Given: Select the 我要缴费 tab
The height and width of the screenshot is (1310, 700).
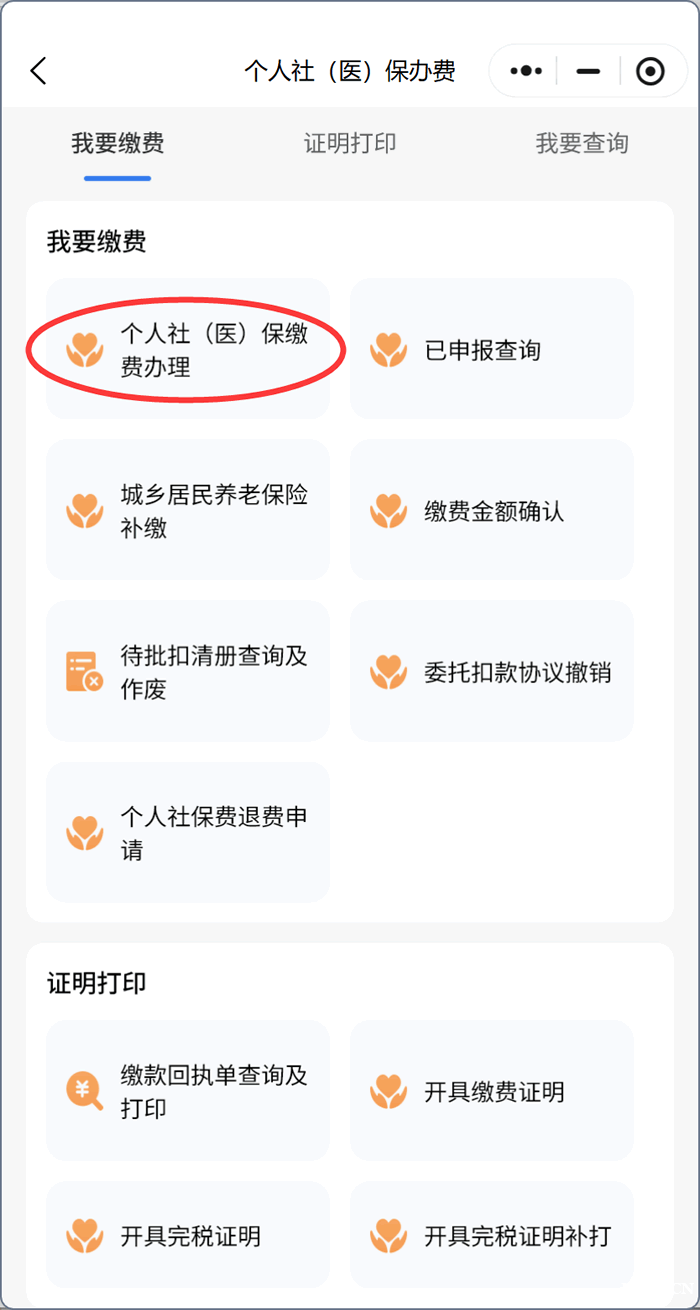Looking at the screenshot, I should pos(117,143).
